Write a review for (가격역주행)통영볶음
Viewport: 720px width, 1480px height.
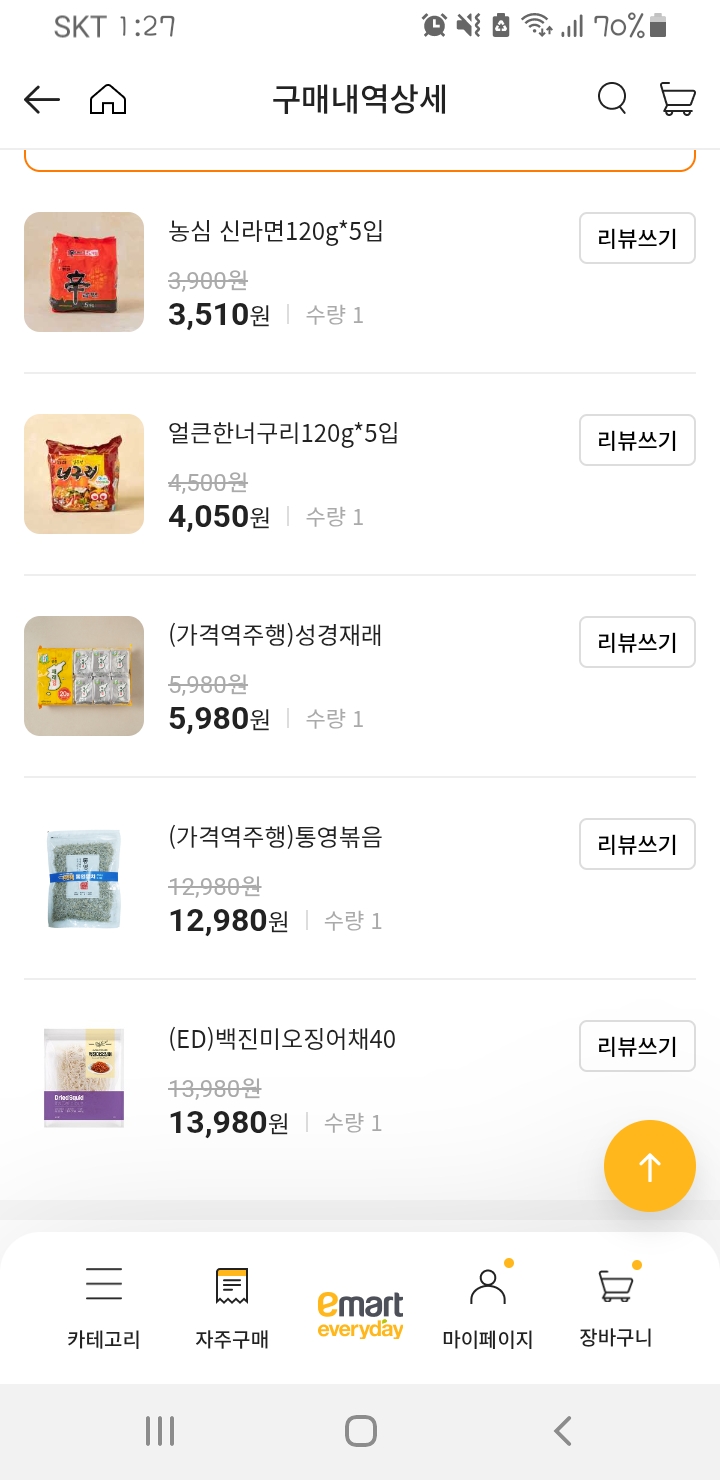[x=637, y=844]
